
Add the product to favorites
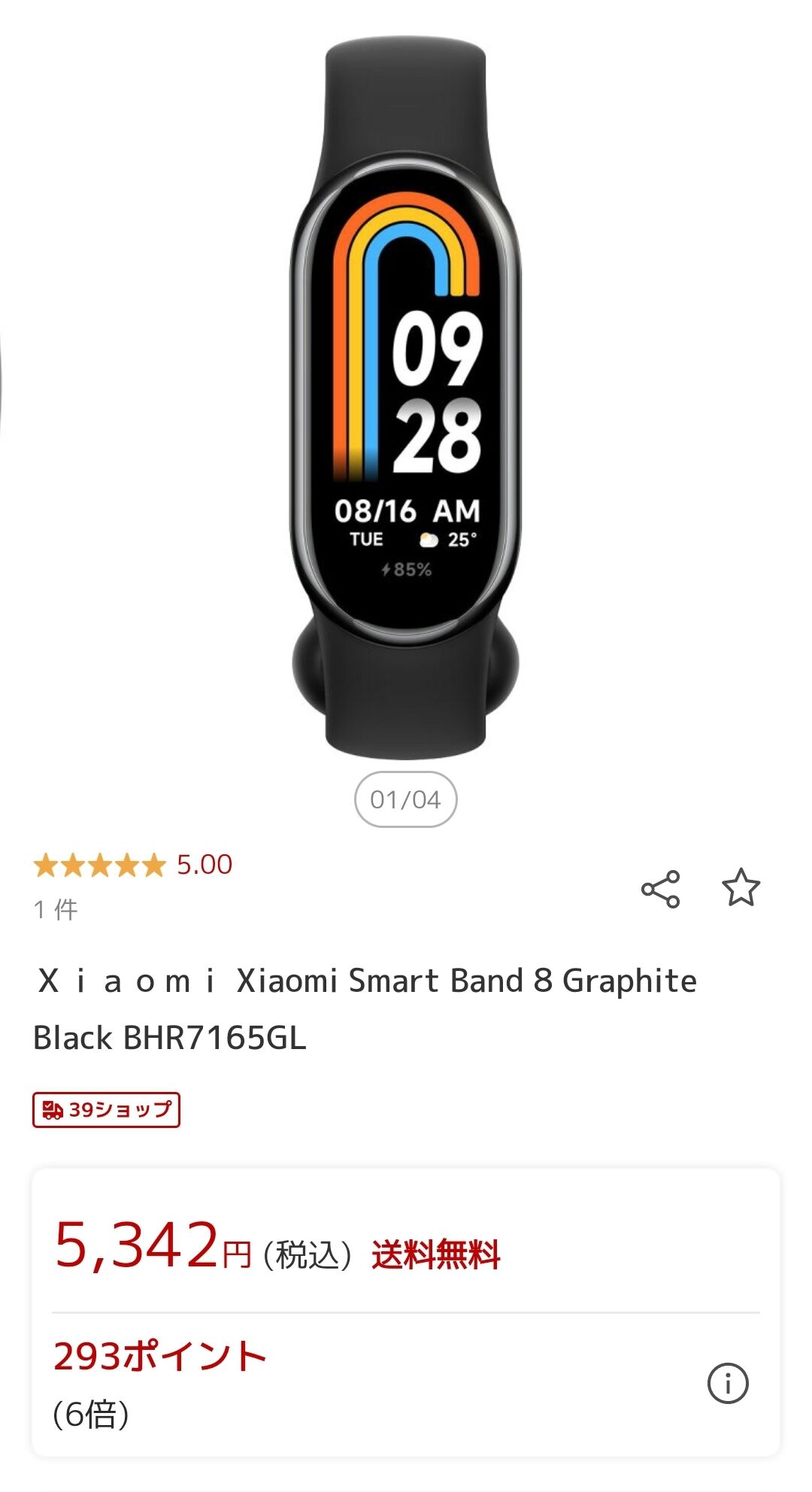(741, 887)
